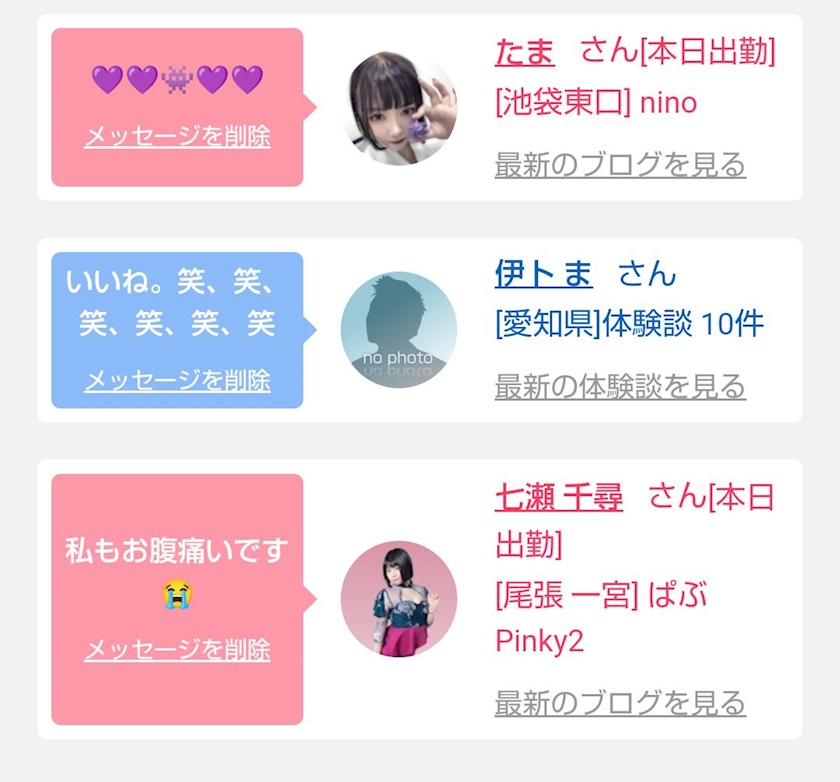Viewport: 840px width, 782px height.
Task: Tap the no photo avatar
Action: click(x=399, y=330)
